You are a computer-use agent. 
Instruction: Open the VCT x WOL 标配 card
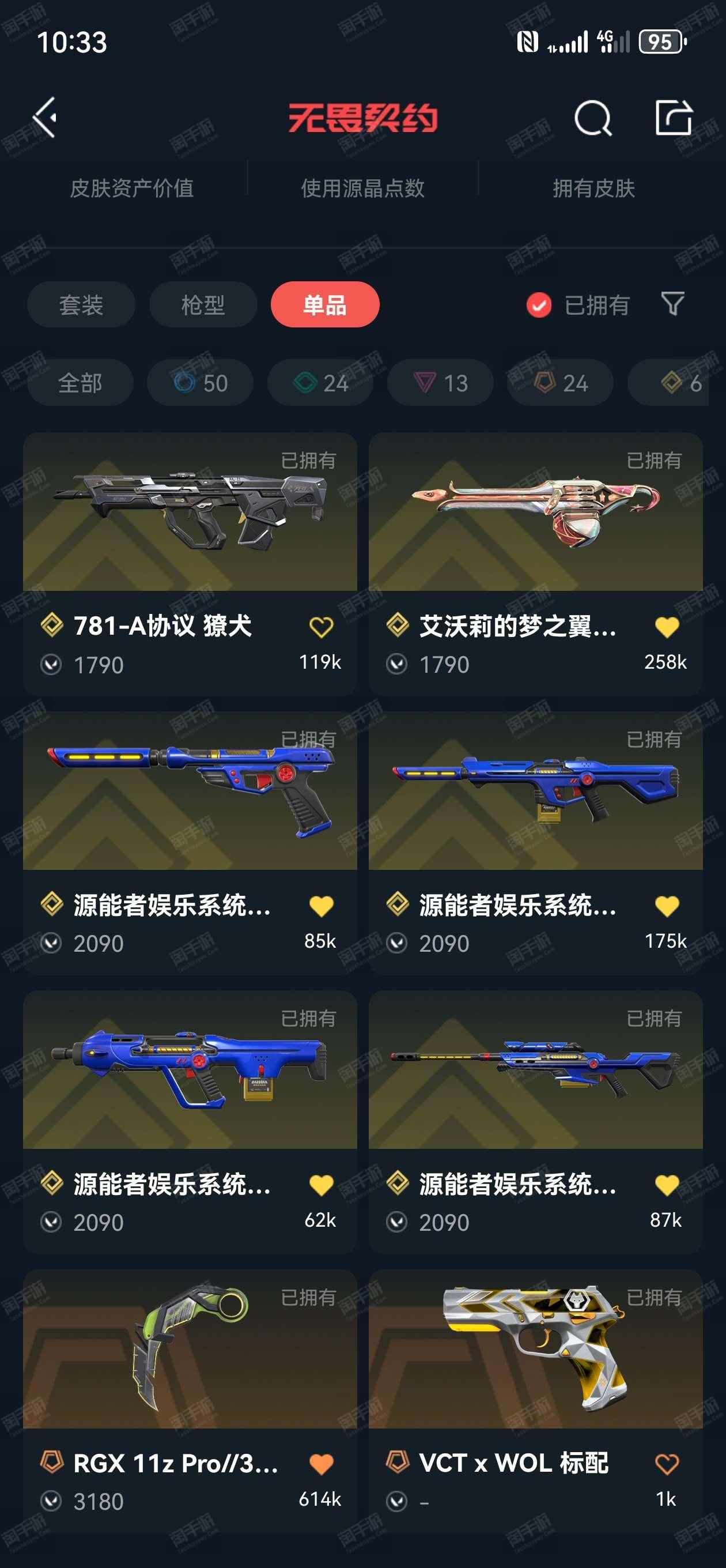(x=535, y=1401)
